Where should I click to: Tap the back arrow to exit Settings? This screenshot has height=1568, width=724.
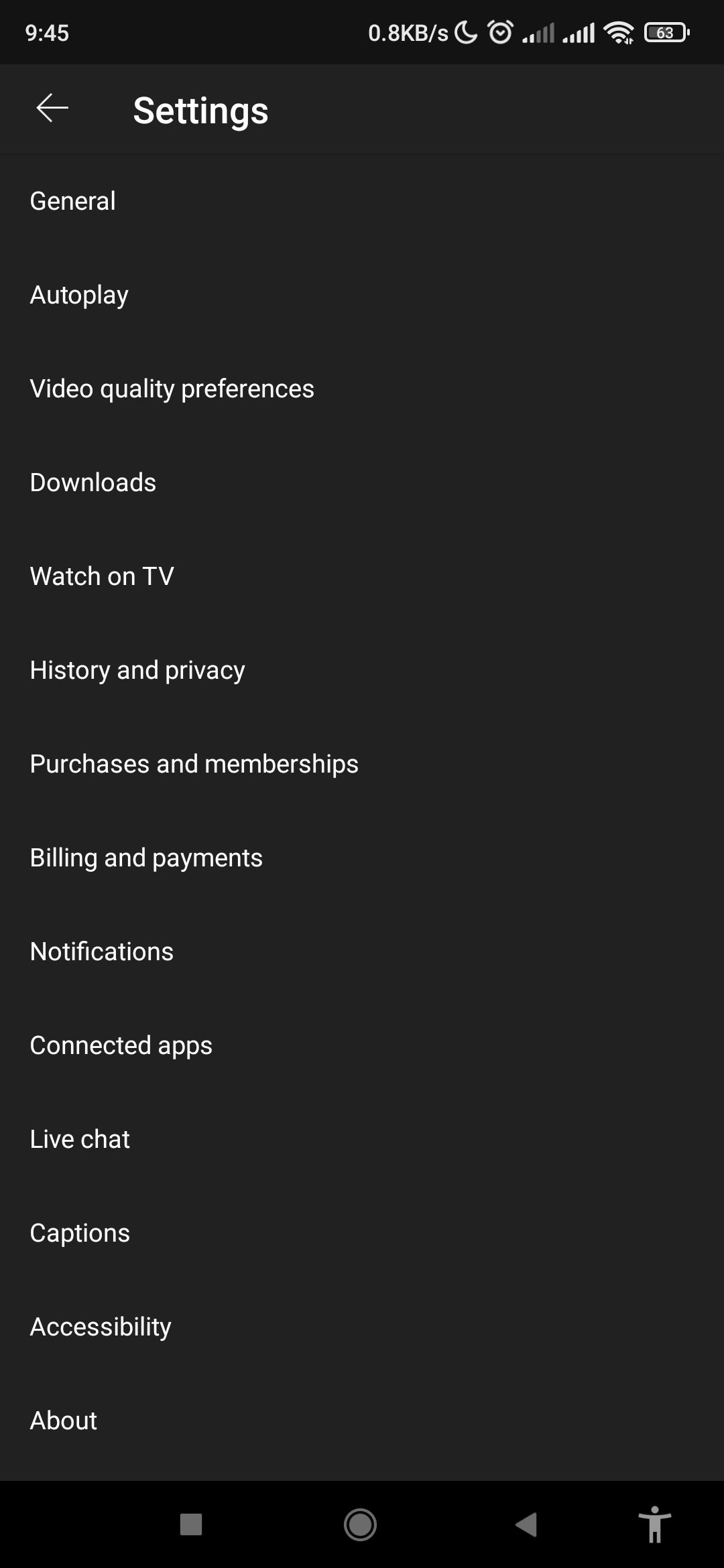51,109
